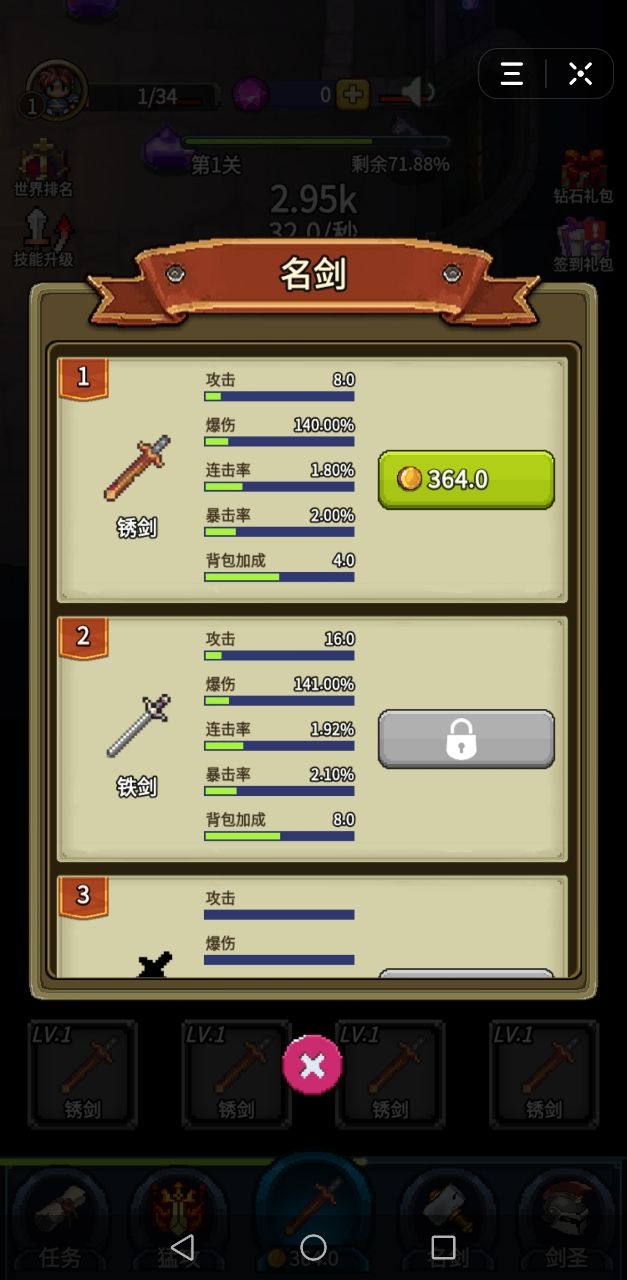This screenshot has width=627, height=1280.
Task: Open the mini program menu icon
Action: [512, 74]
